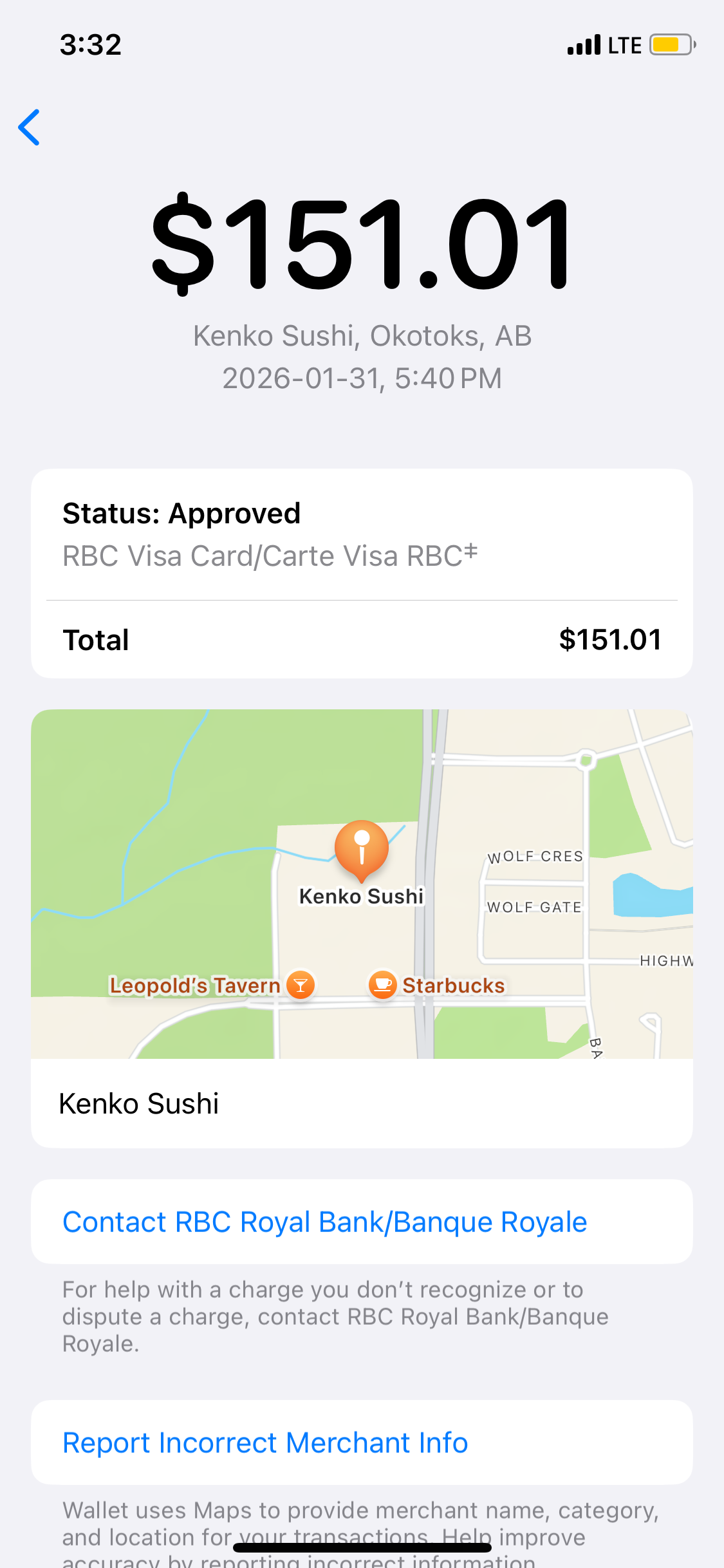Contact RBC Royal Bank/Banque Royale
Screen dimensions: 724x1568
(324, 1222)
